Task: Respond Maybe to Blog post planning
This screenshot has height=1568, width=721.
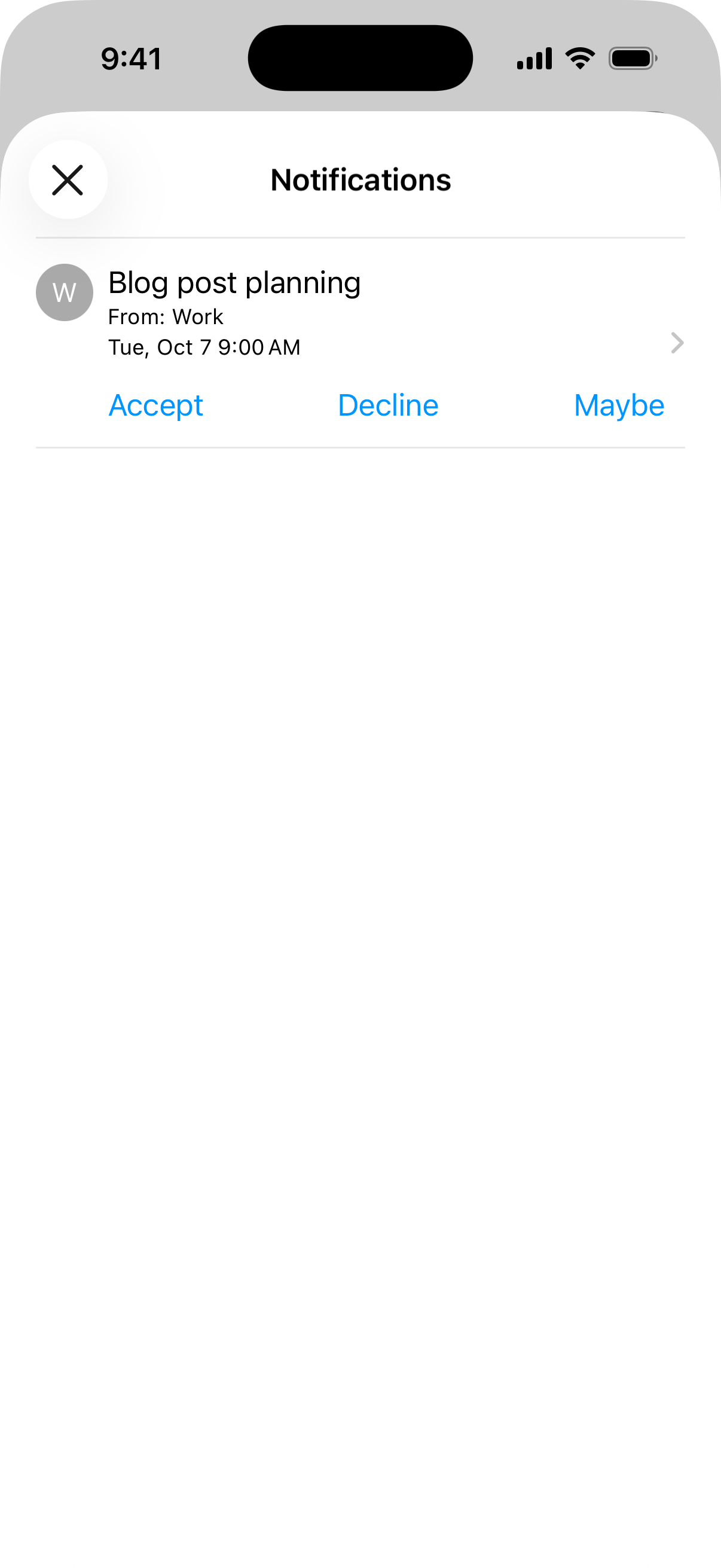Action: [x=619, y=405]
